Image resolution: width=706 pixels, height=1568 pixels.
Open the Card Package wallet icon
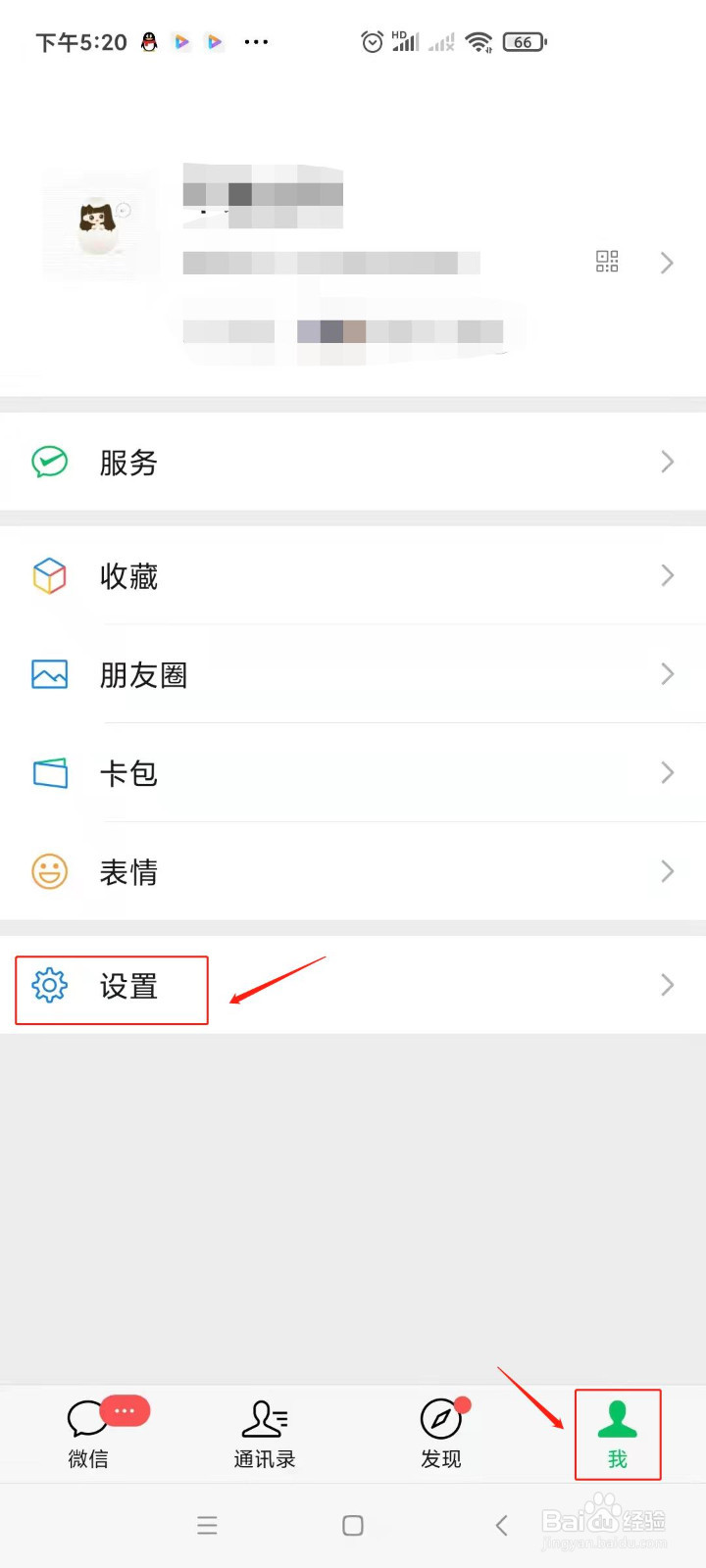[x=49, y=772]
